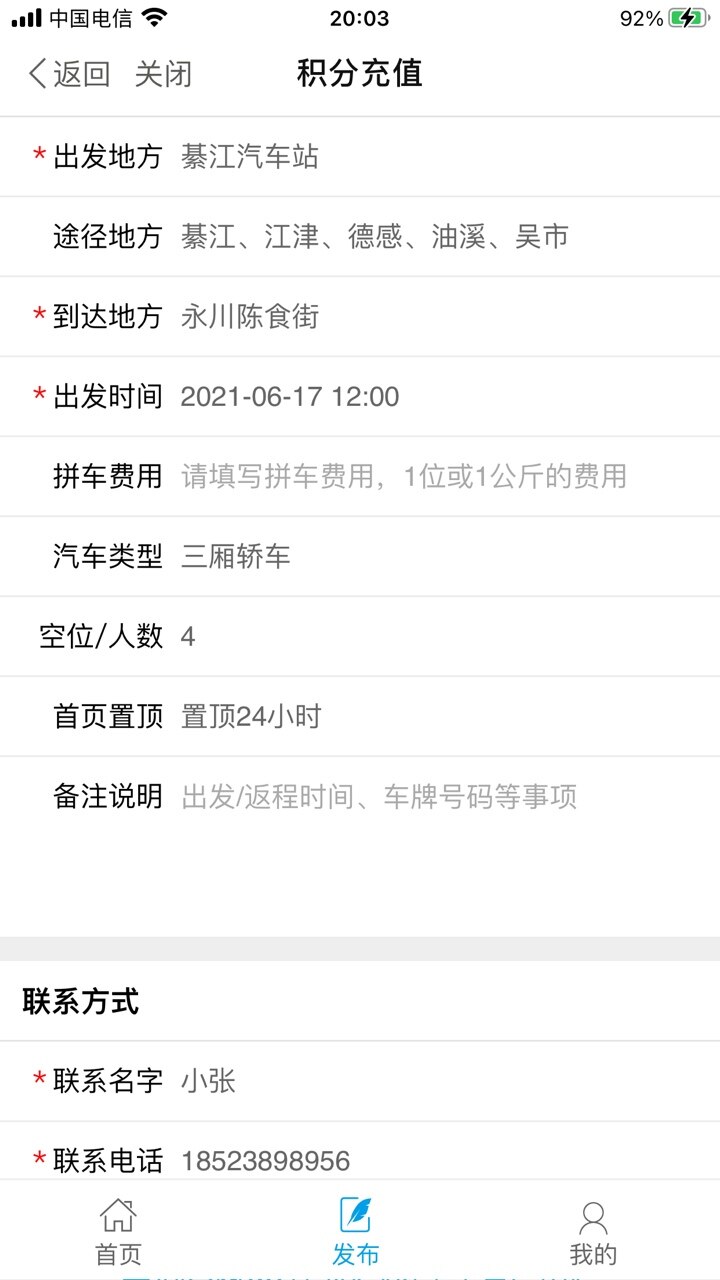
Task: Select the 汽车类型 car type
Action: coord(440,557)
